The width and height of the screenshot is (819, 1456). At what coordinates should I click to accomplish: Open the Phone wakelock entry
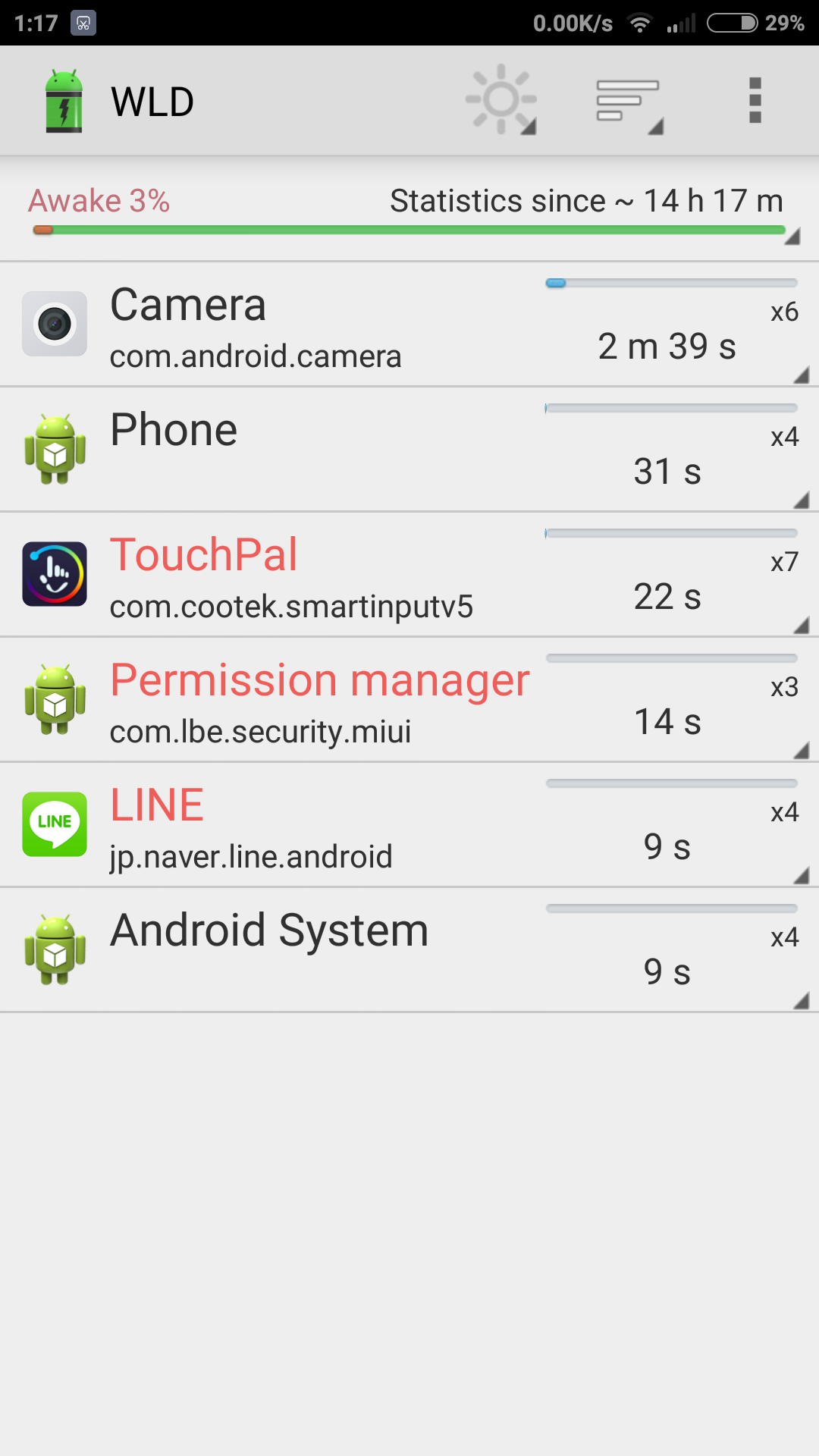pyautogui.click(x=409, y=450)
